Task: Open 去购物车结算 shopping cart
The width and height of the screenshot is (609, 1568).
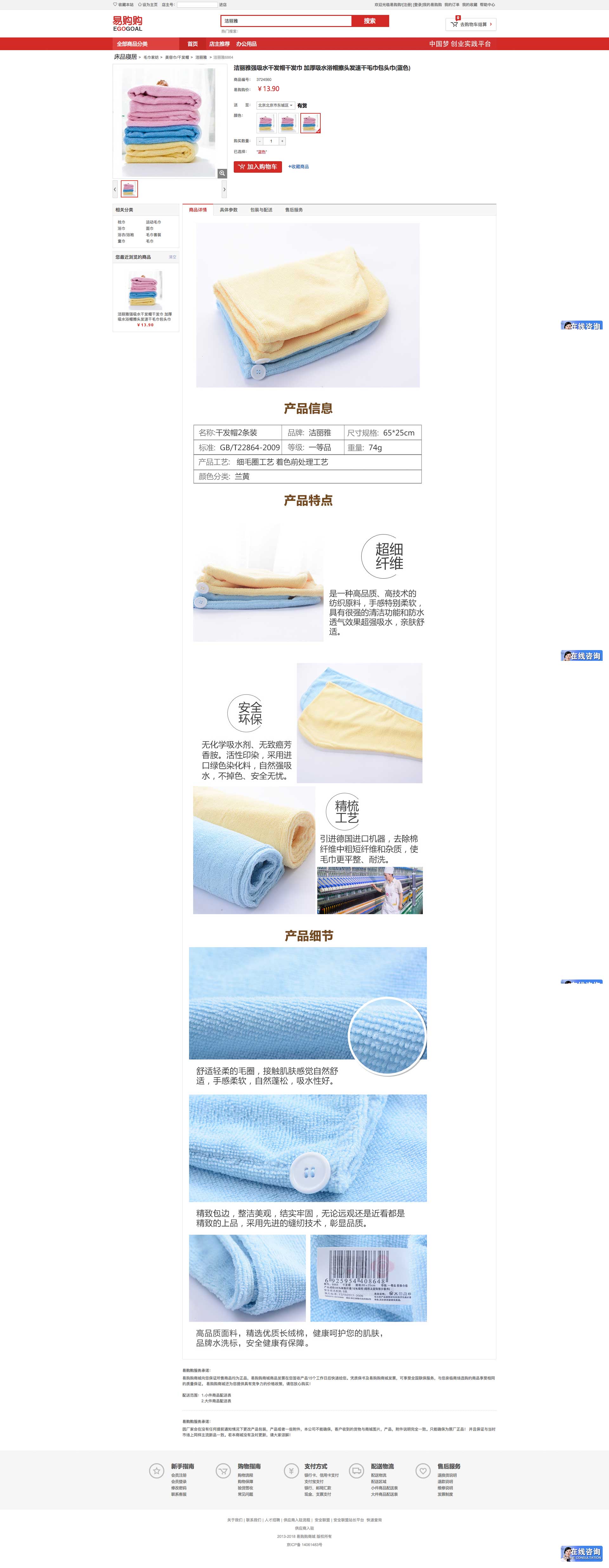Action: click(x=471, y=24)
